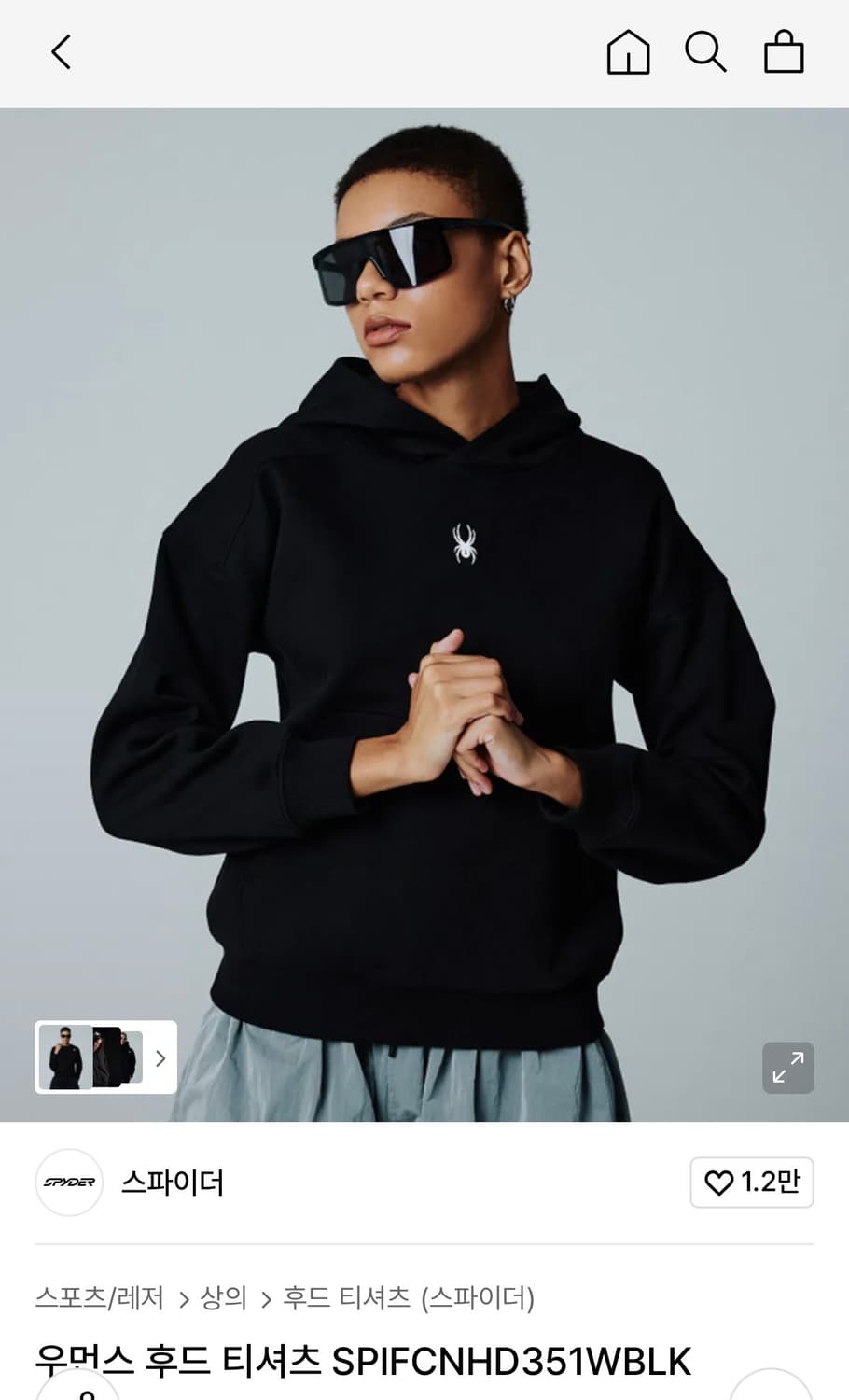
Task: Tap the 스파이더 brand name text
Action: [174, 1183]
